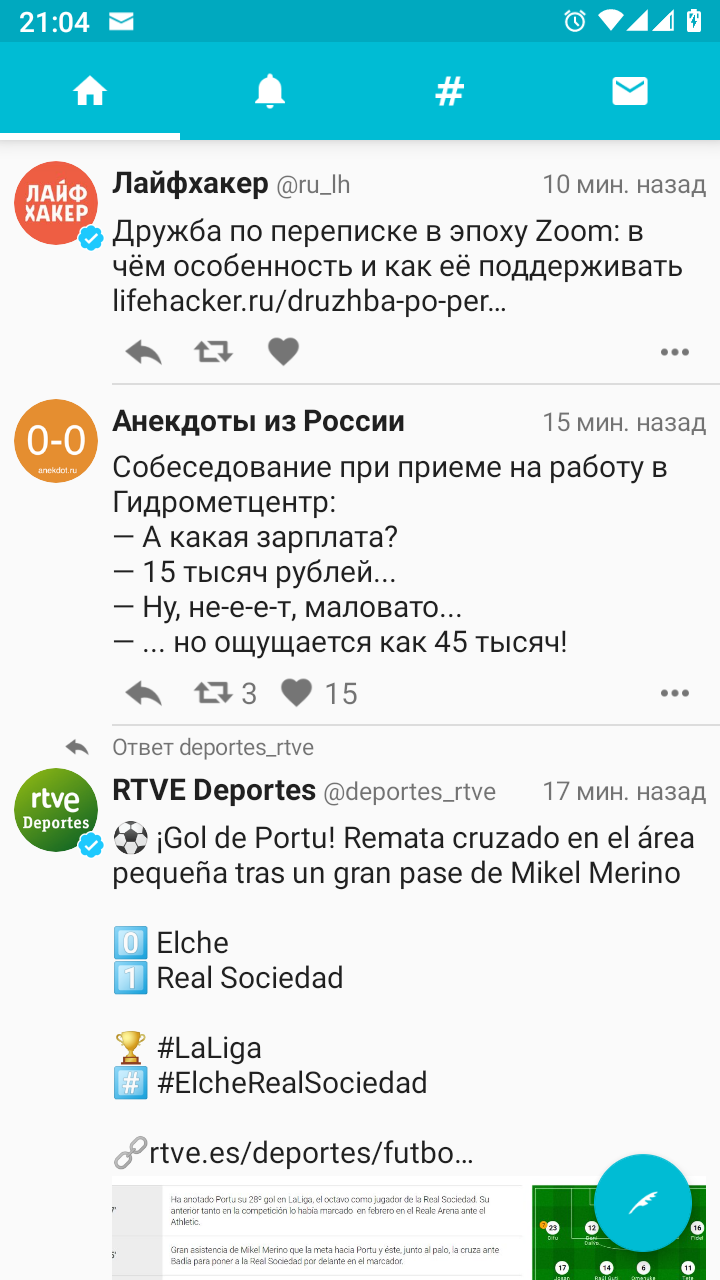Image resolution: width=720 pixels, height=1280 pixels.
Task: Open more options for Лайфхакер tweet
Action: (x=675, y=352)
